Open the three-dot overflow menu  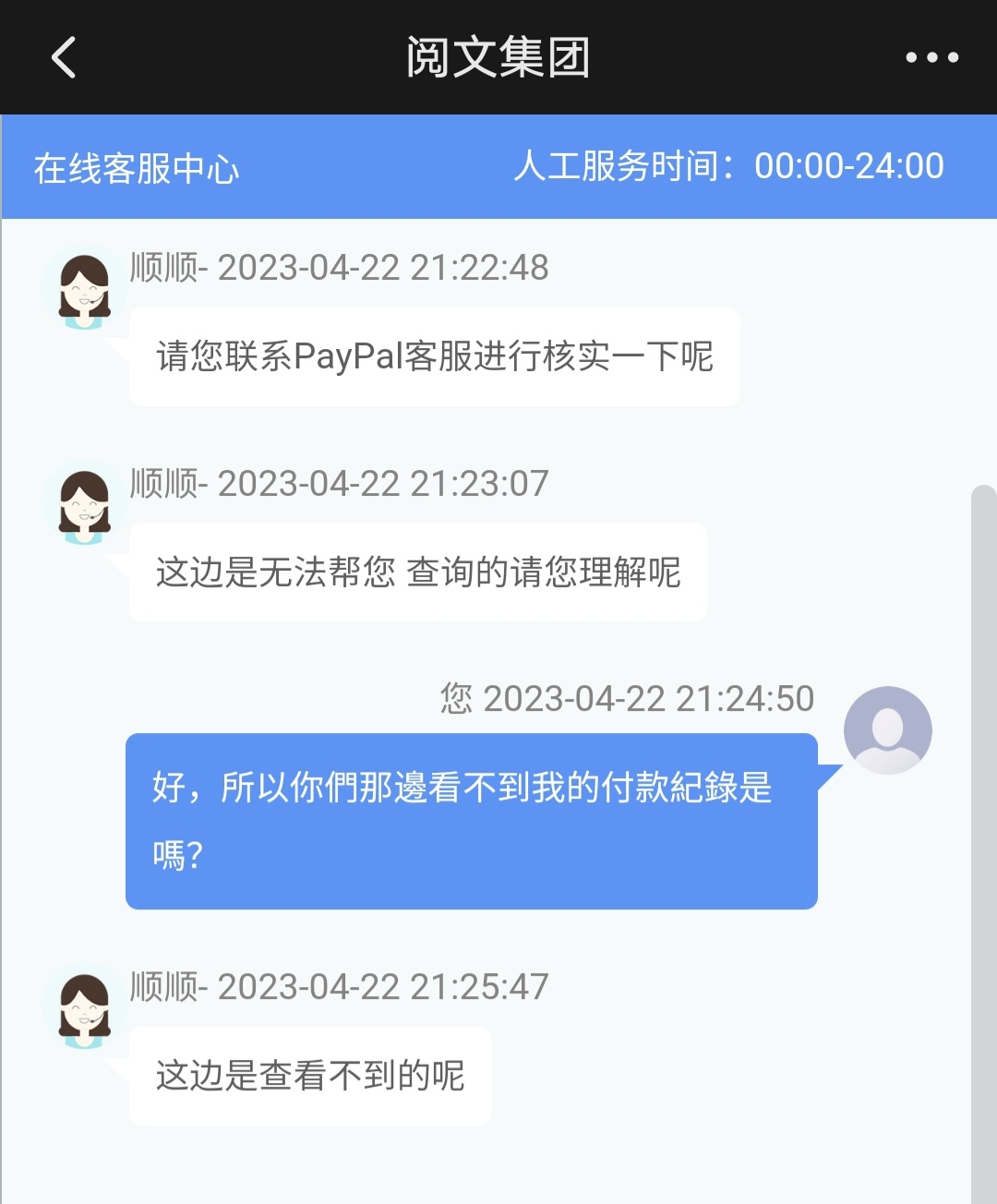[x=931, y=57]
